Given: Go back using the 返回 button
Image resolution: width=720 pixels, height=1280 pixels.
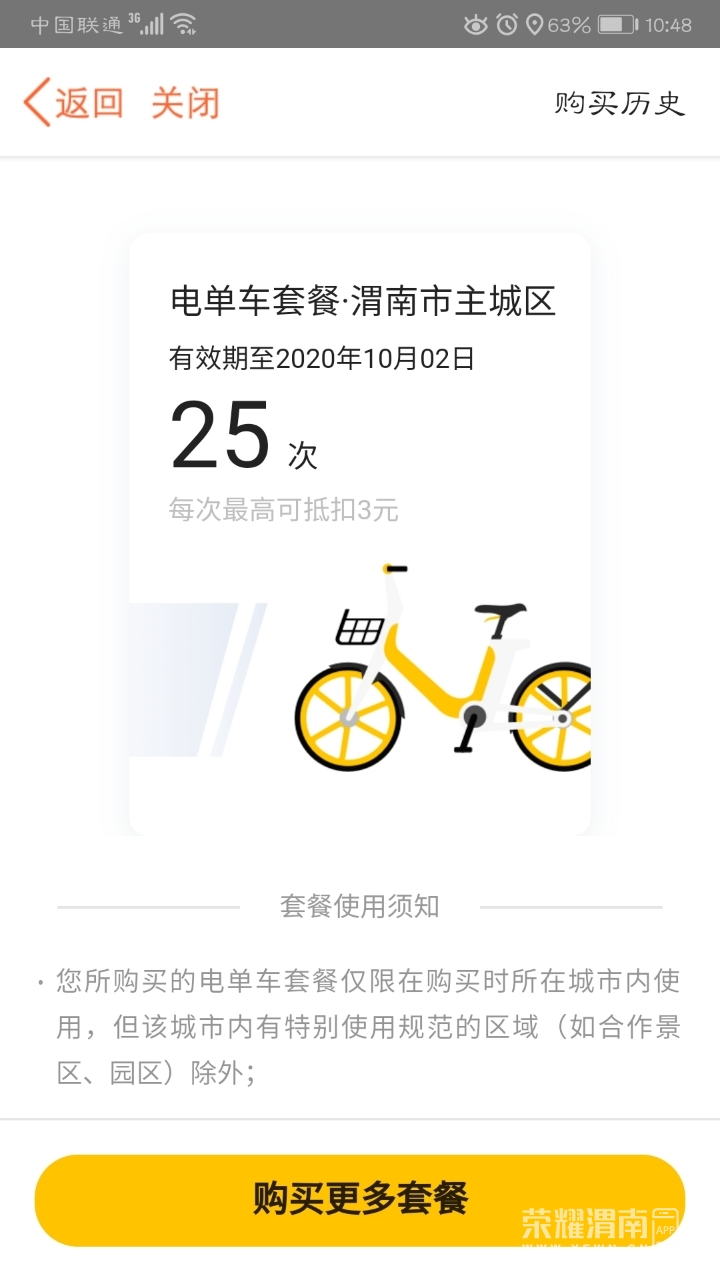Looking at the screenshot, I should [74, 103].
